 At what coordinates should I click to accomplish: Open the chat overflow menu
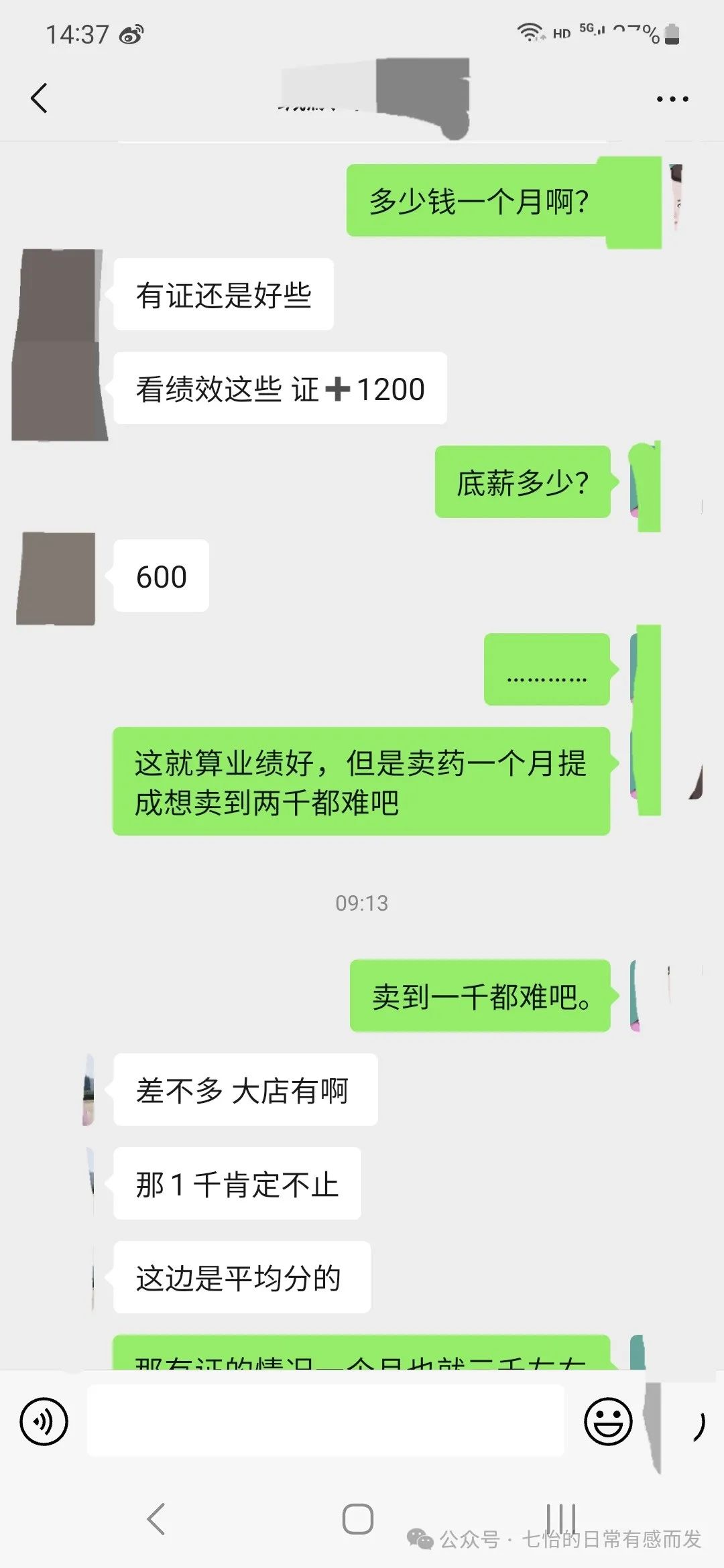click(x=672, y=99)
